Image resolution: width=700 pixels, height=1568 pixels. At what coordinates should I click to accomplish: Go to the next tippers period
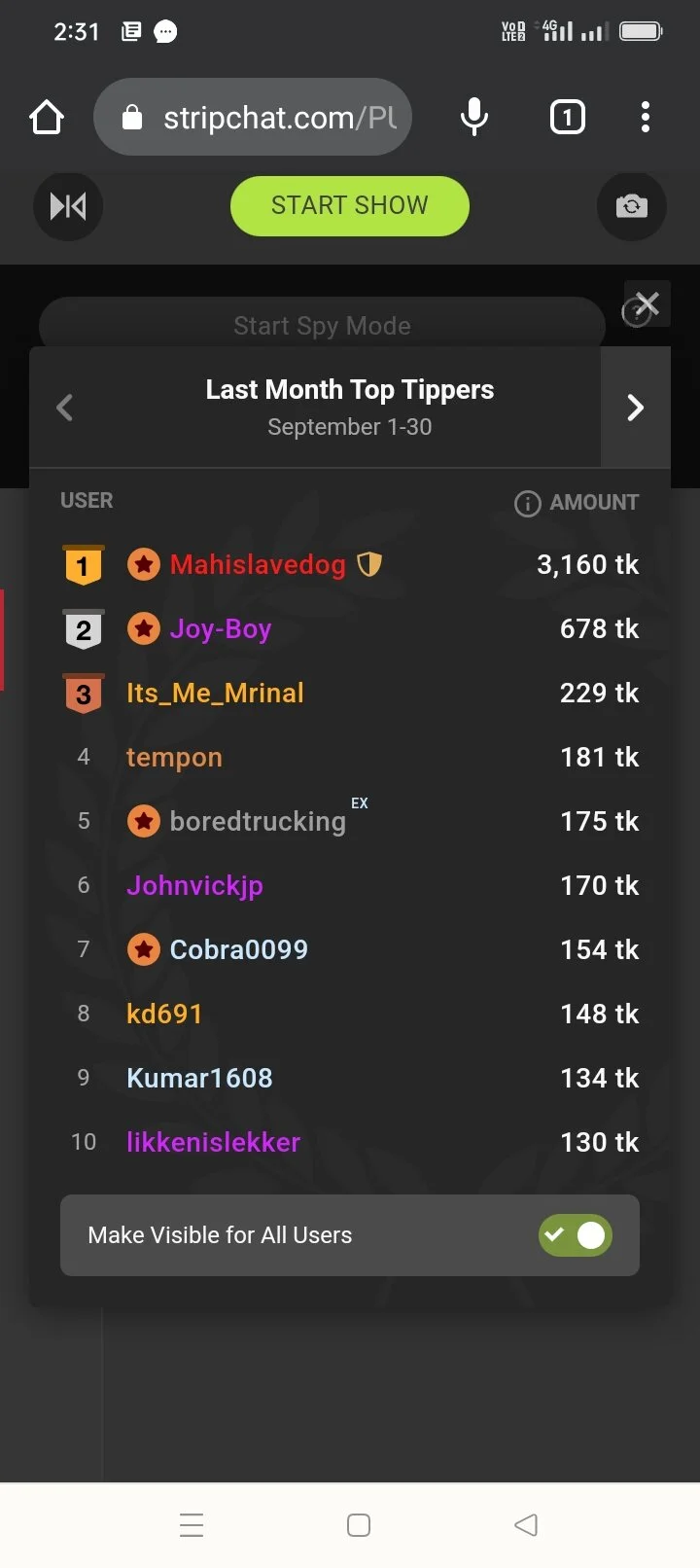[635, 408]
